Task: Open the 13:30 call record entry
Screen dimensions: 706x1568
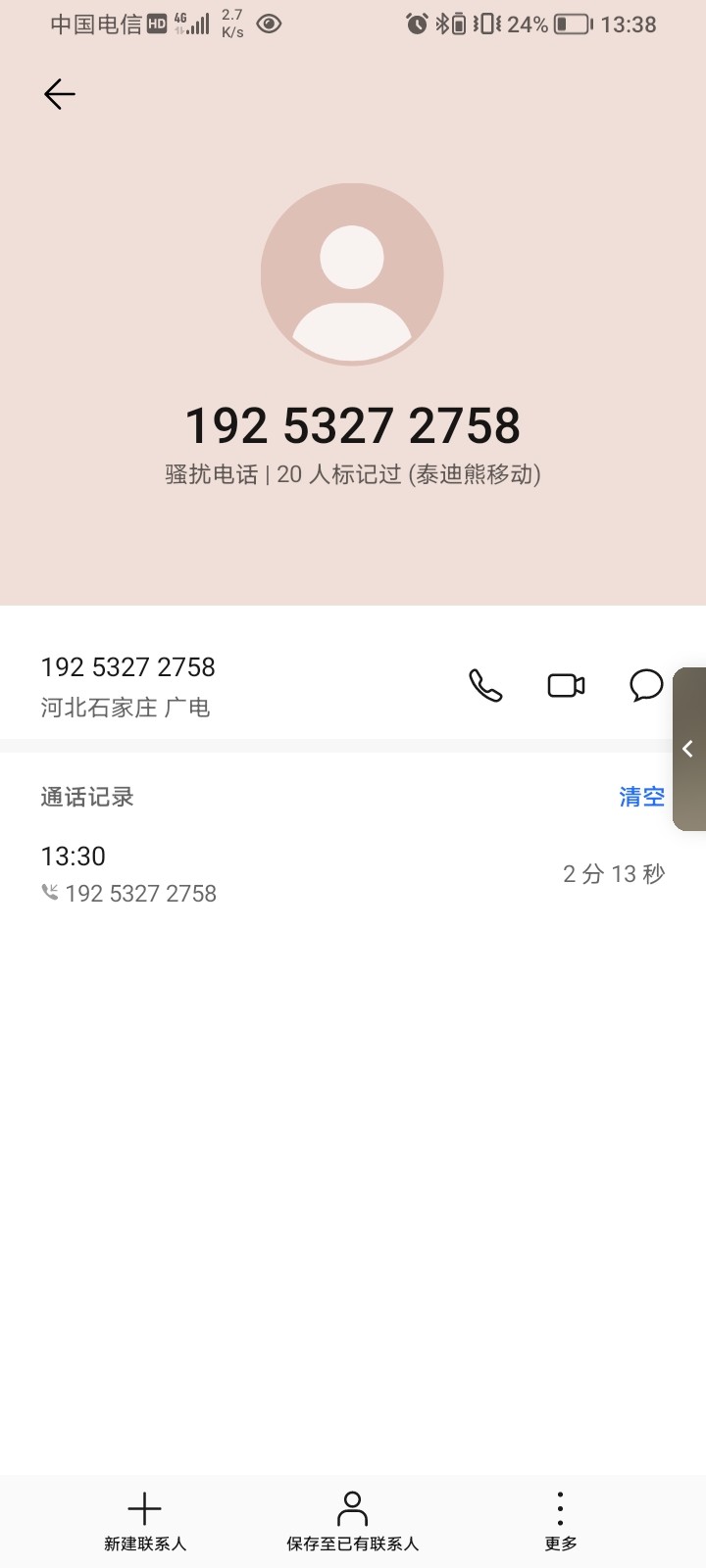Action: pyautogui.click(x=353, y=873)
